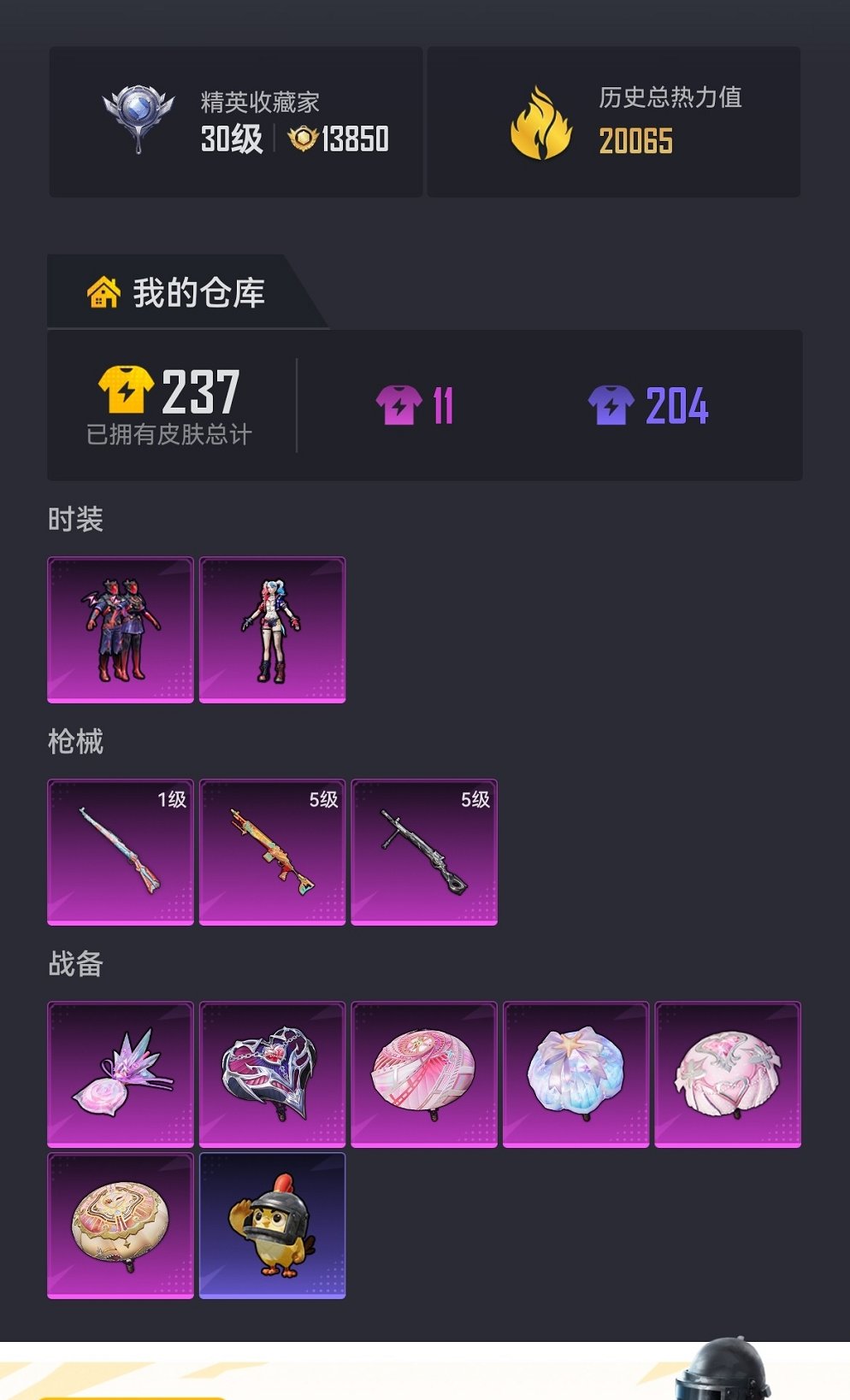The width and height of the screenshot is (850, 1400).
Task: Open the pink hearts parachute skin
Action: click(x=728, y=1074)
